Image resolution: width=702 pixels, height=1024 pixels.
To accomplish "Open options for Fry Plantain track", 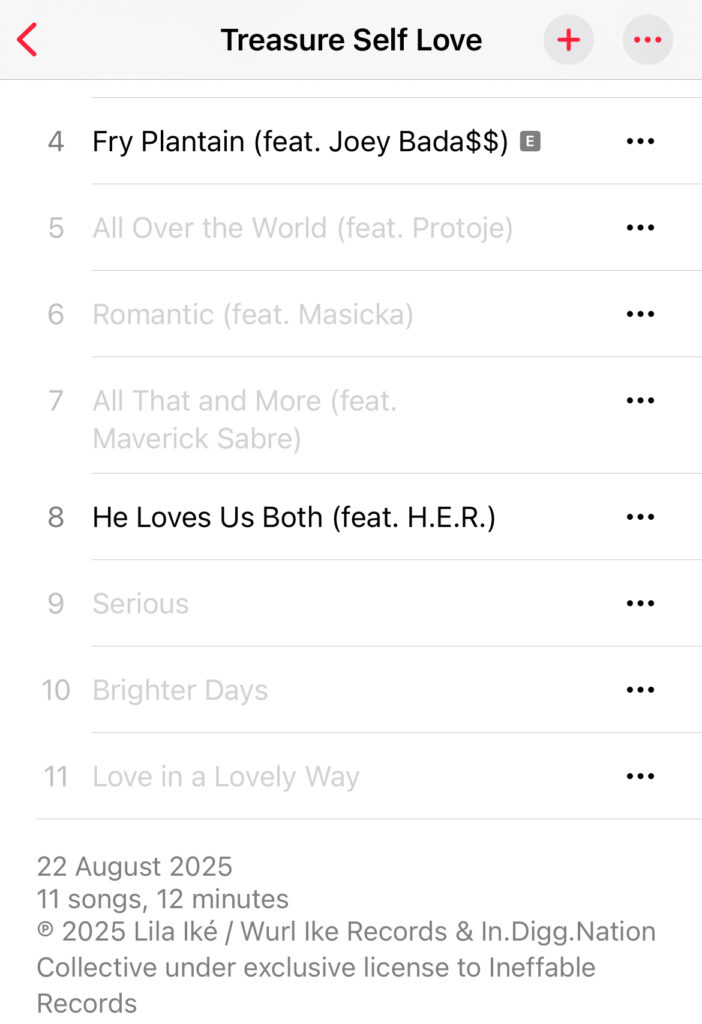I will pyautogui.click(x=640, y=142).
